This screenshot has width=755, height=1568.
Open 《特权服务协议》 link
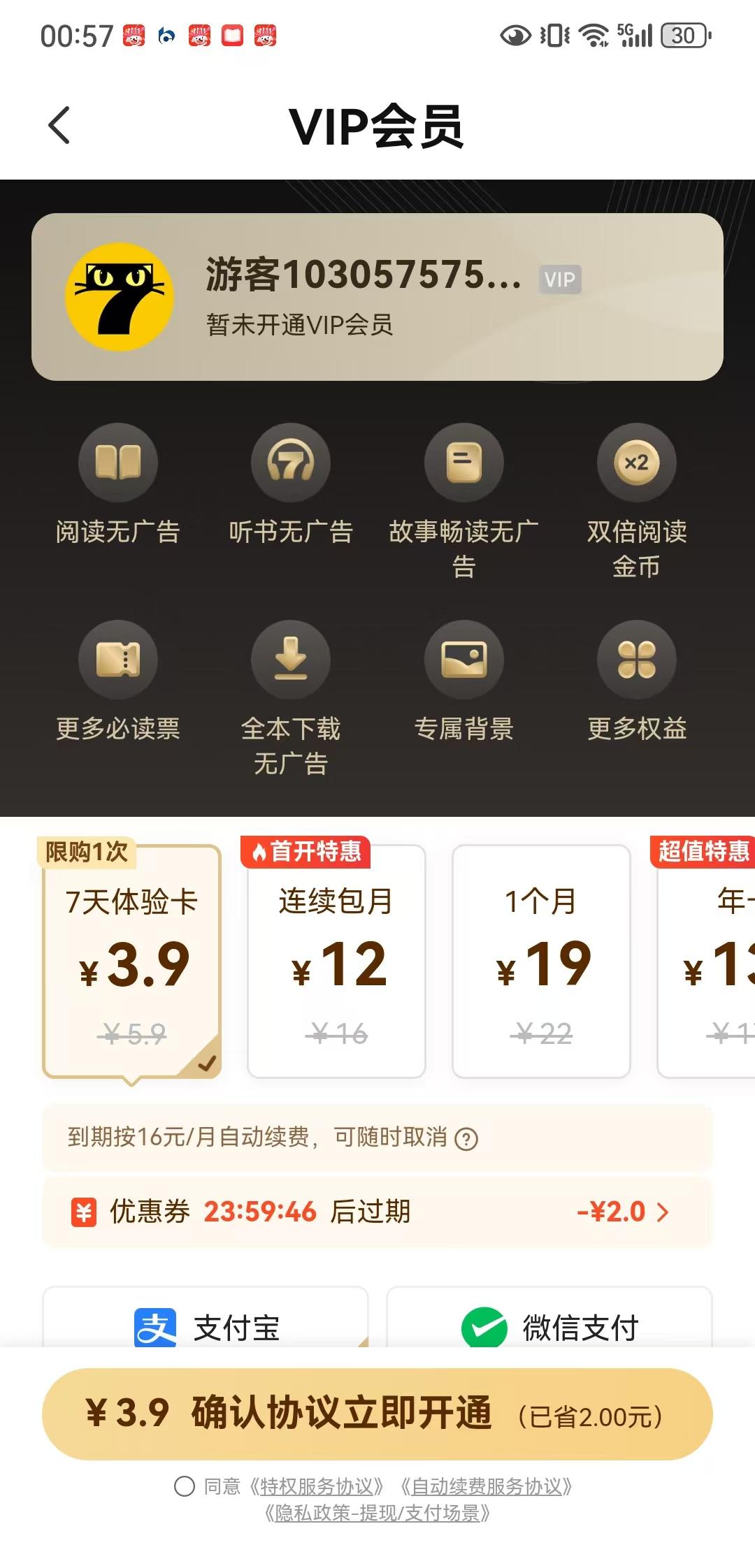317,1486
